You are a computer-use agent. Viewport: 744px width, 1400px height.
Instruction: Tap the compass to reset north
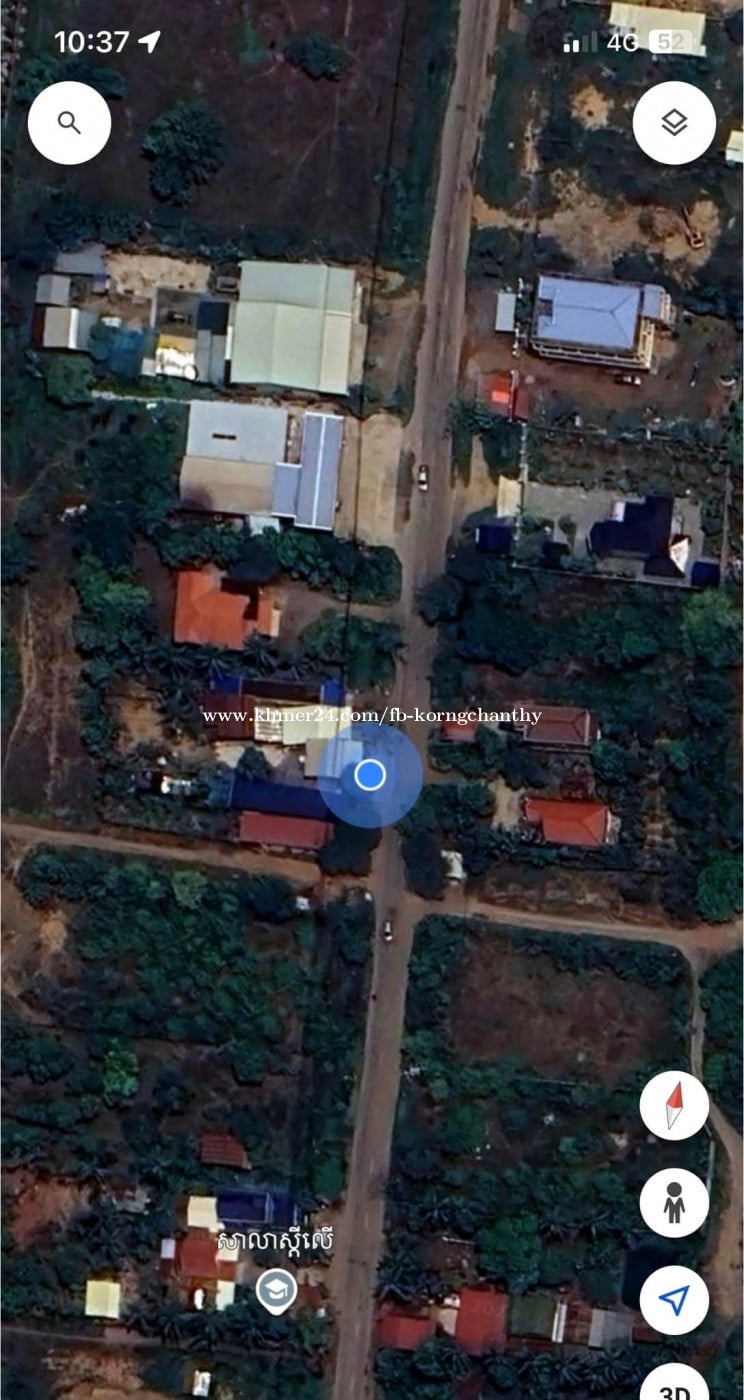[x=674, y=1105]
